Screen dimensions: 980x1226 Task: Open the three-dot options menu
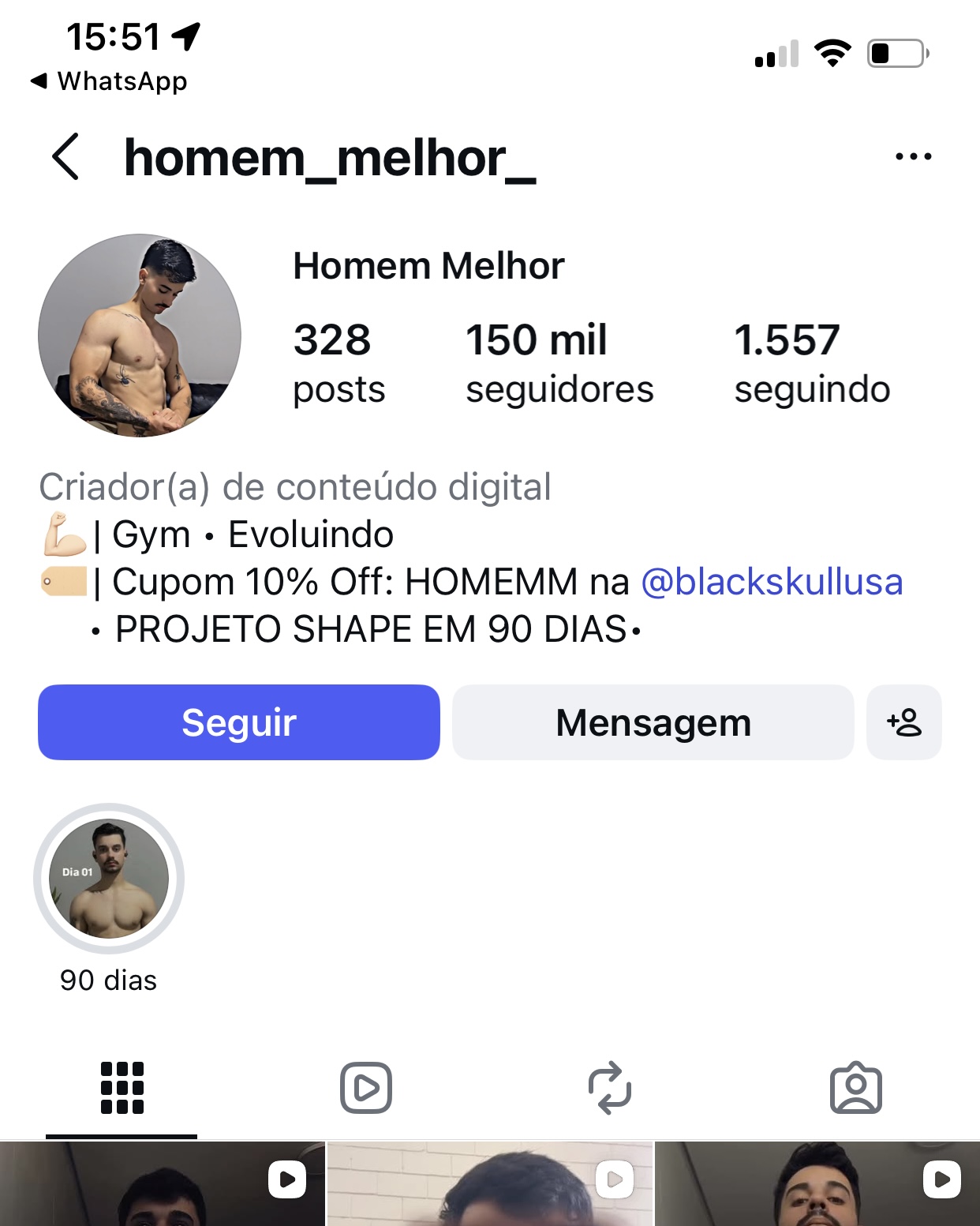(x=913, y=156)
